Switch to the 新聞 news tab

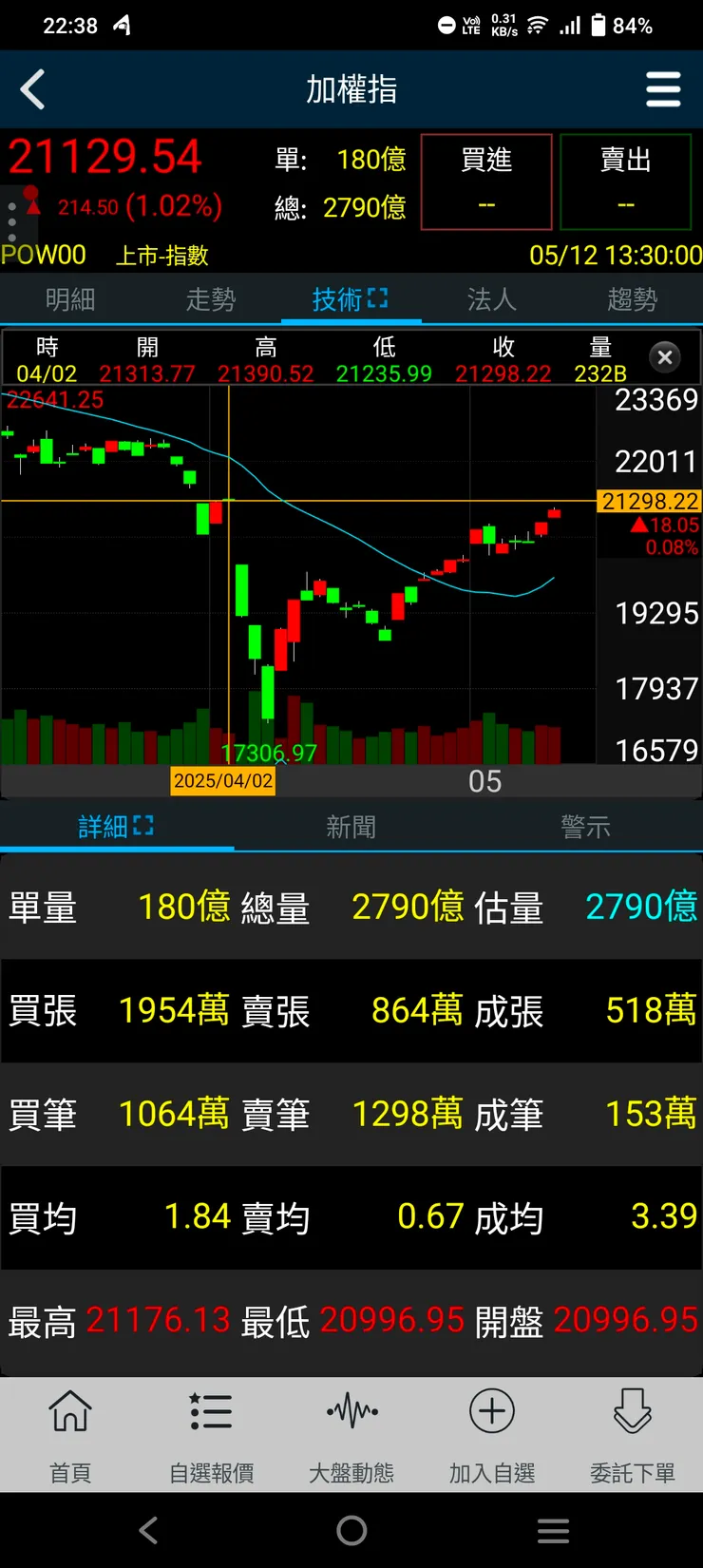351,826
